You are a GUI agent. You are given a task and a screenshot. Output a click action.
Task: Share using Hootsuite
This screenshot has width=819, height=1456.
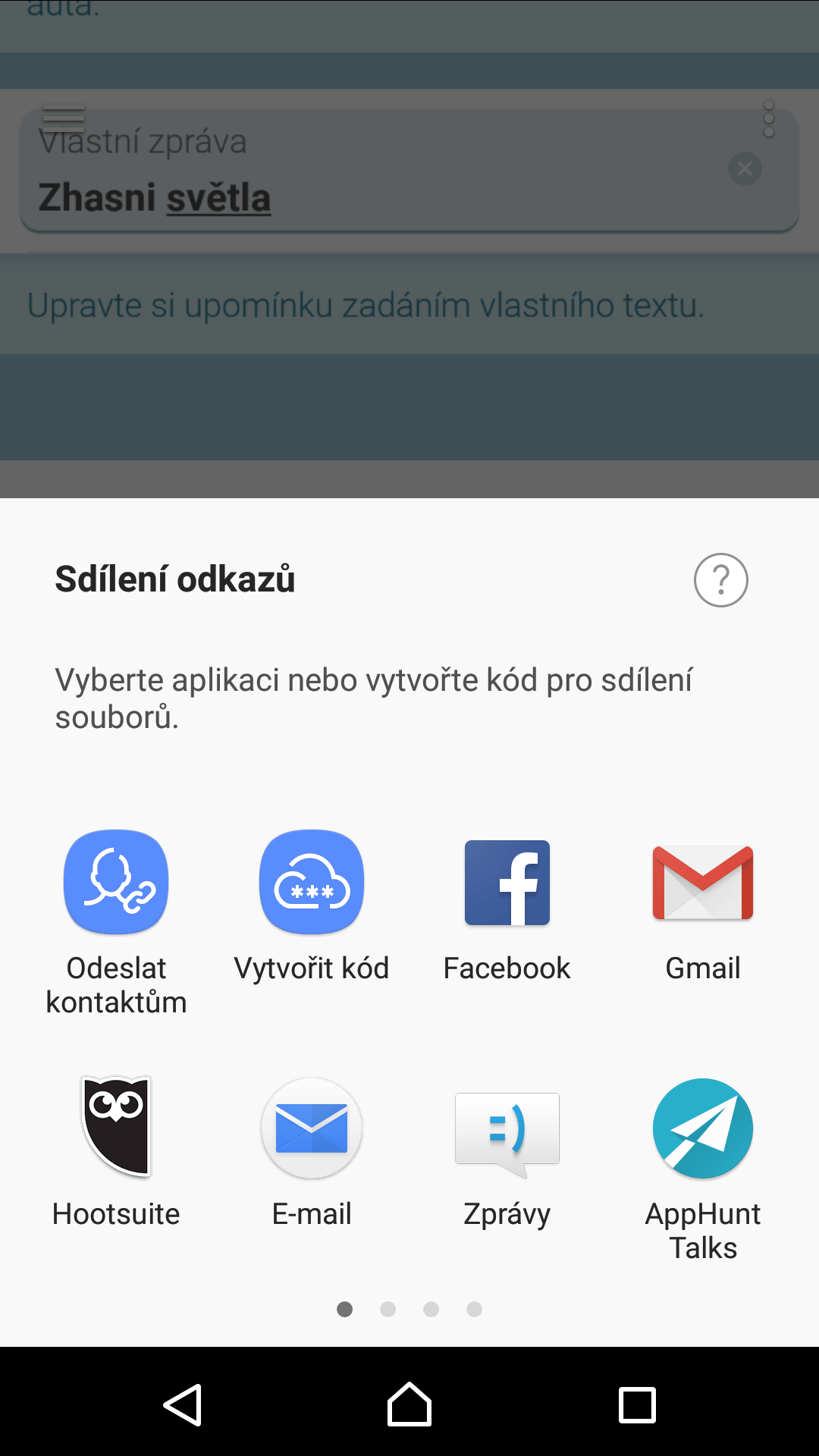pos(116,1127)
